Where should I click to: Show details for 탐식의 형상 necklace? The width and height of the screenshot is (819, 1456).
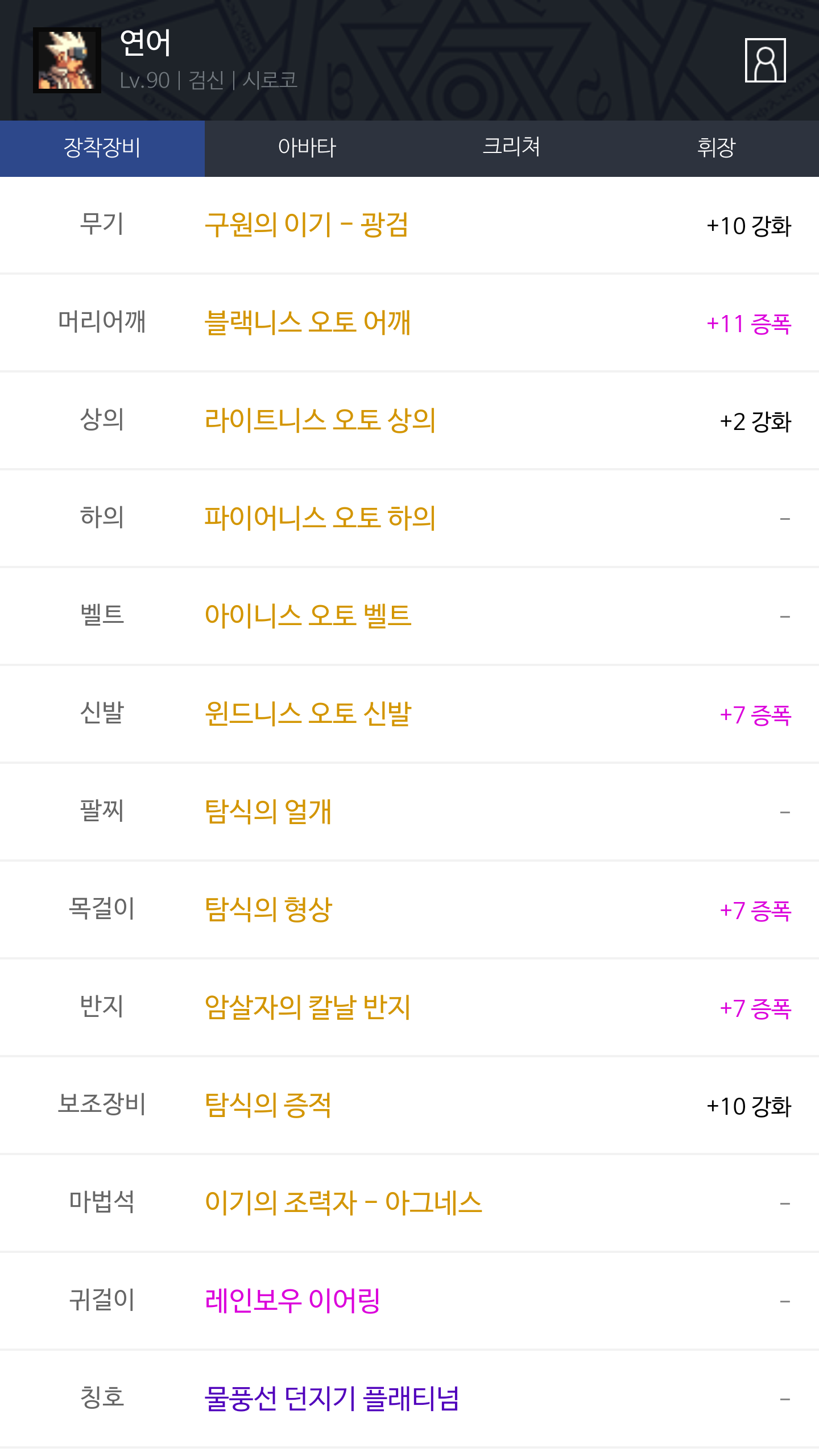pyautogui.click(x=268, y=910)
